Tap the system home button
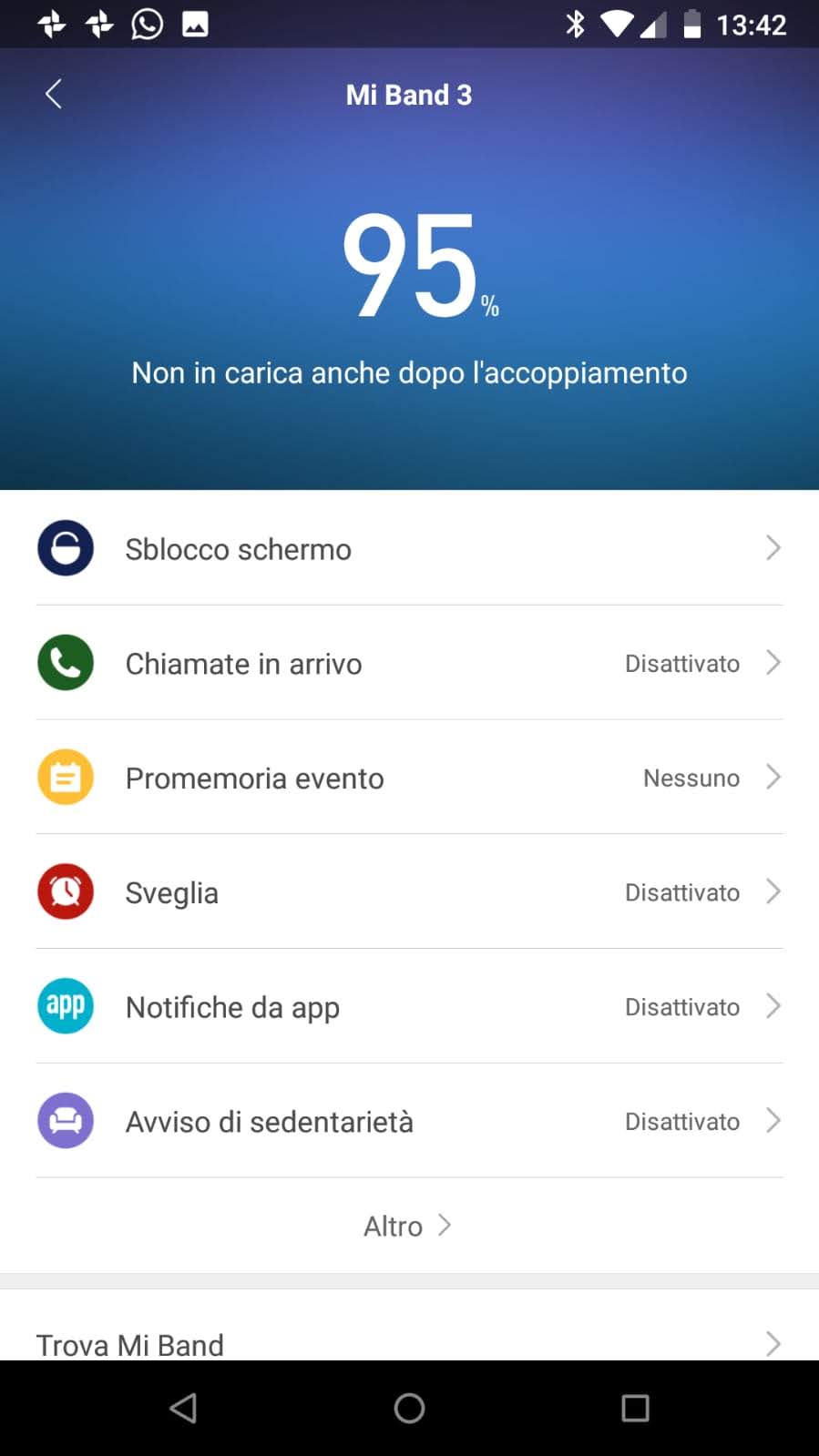 pyautogui.click(x=409, y=1409)
